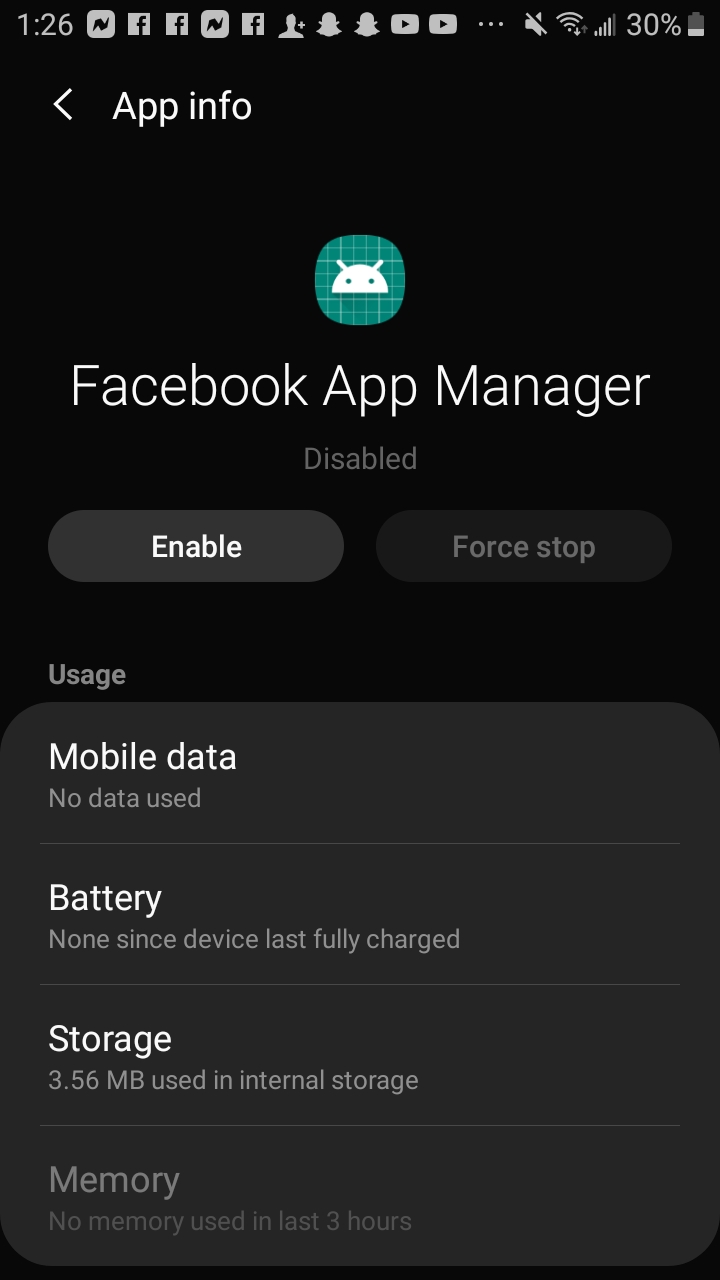
Task: Enable the Facebook App Manager
Action: pos(196,546)
